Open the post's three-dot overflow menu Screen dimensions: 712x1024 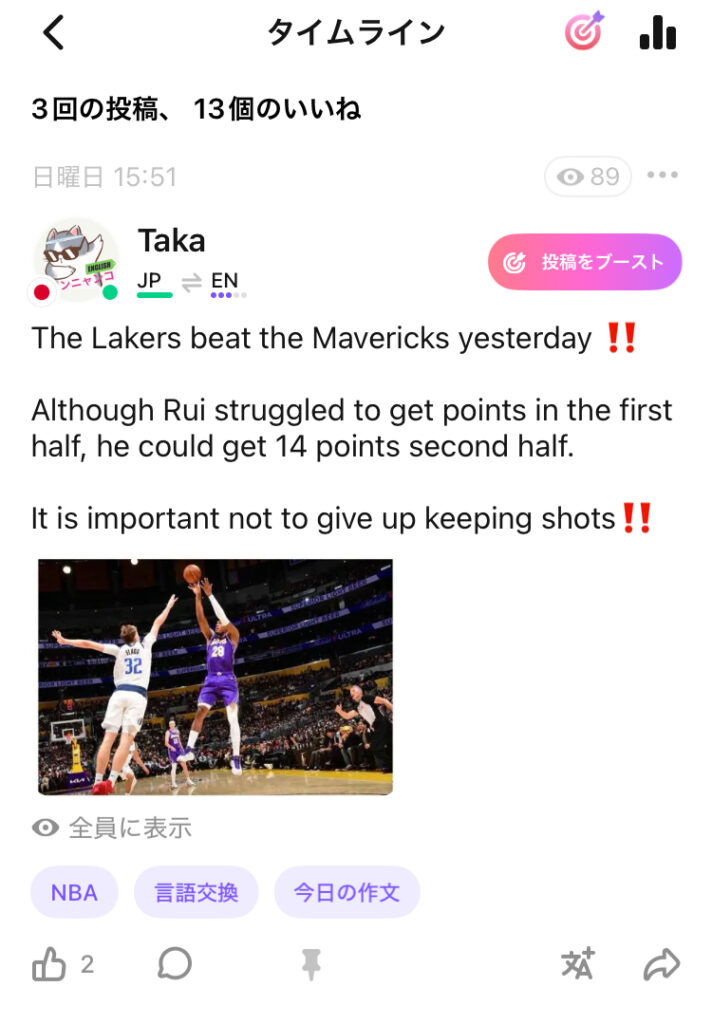[x=662, y=176]
